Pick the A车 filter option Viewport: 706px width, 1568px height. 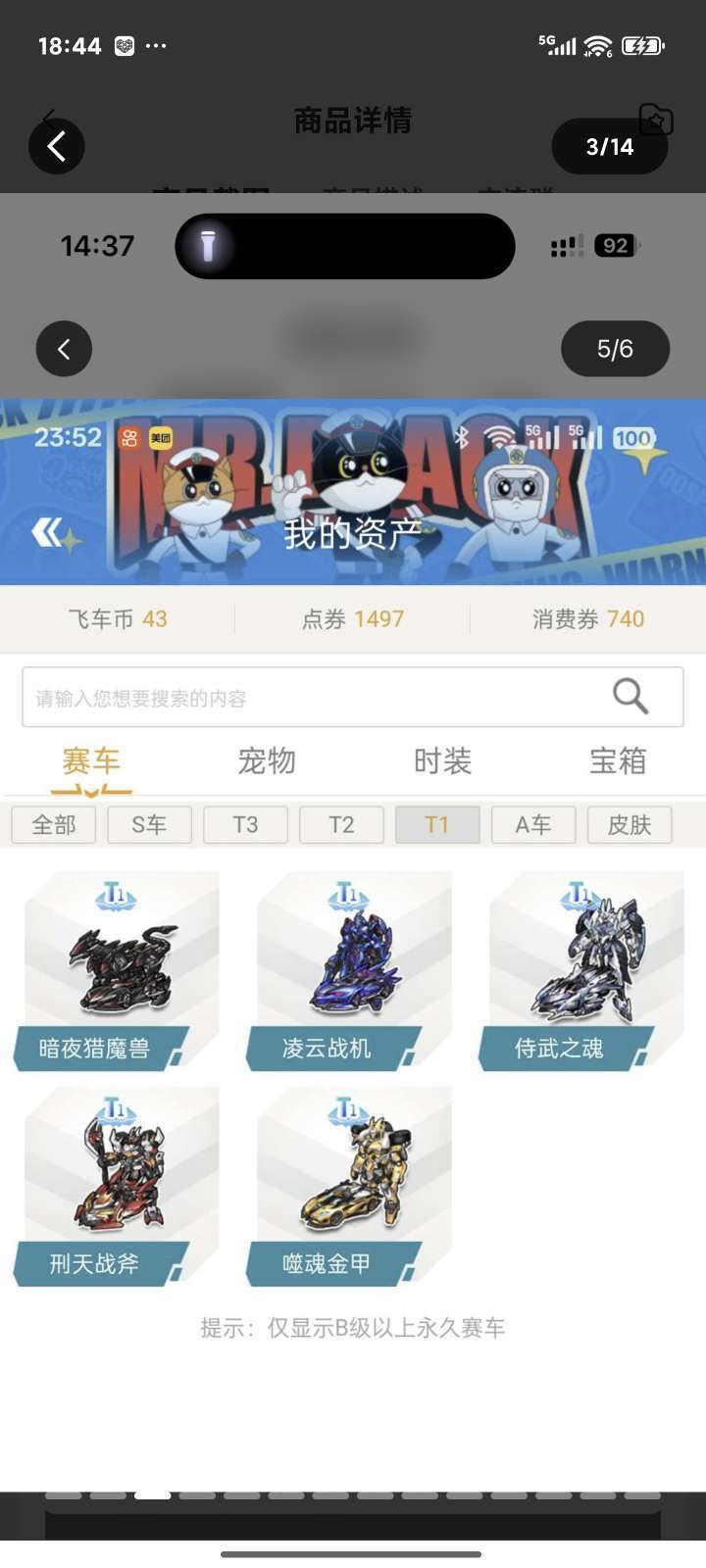pos(532,824)
